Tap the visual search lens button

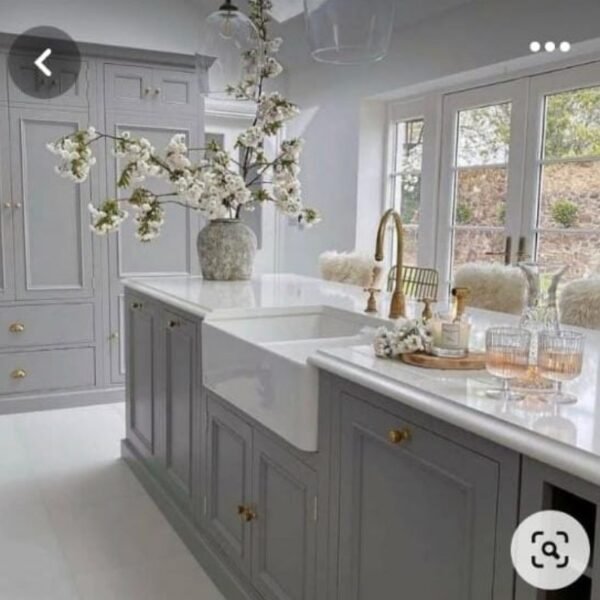coord(550,549)
